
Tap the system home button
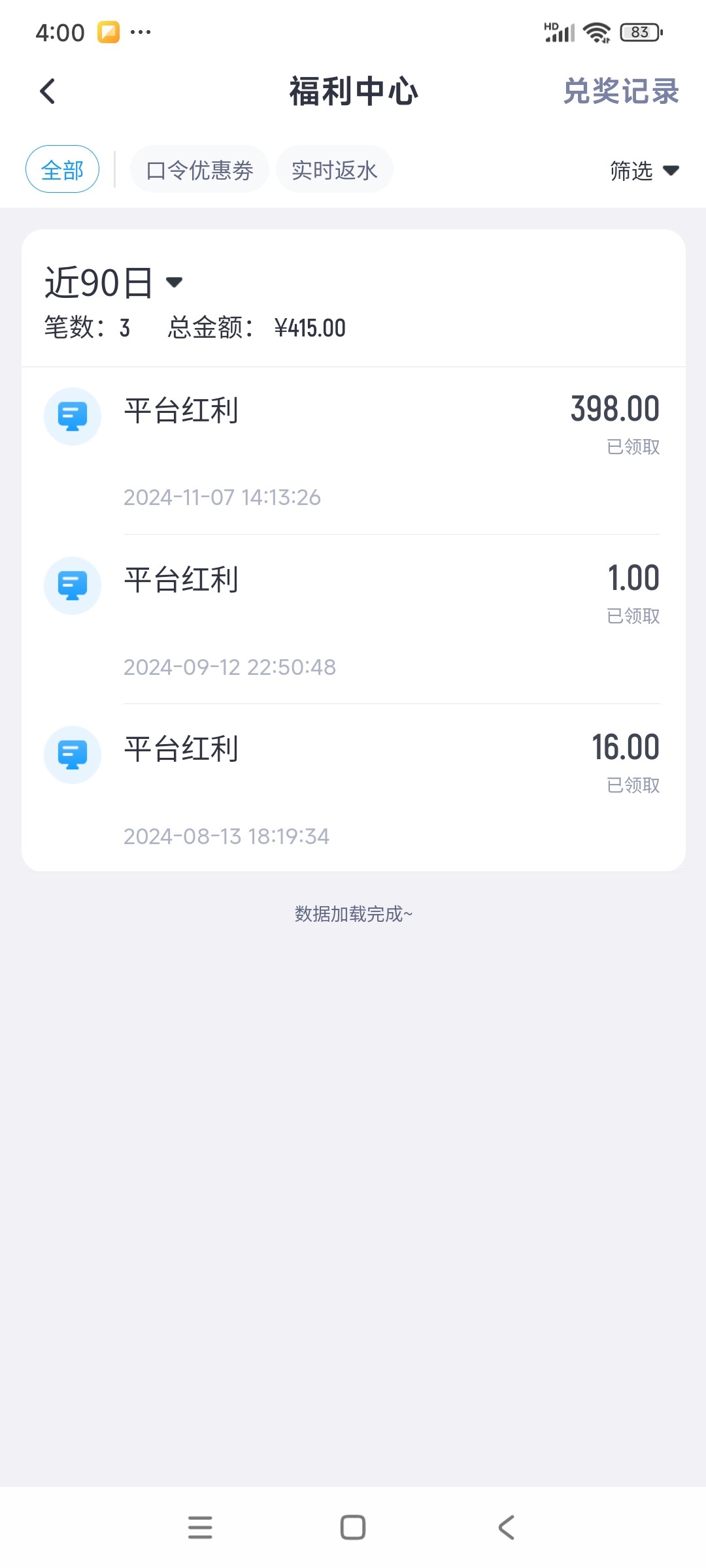click(x=353, y=1527)
